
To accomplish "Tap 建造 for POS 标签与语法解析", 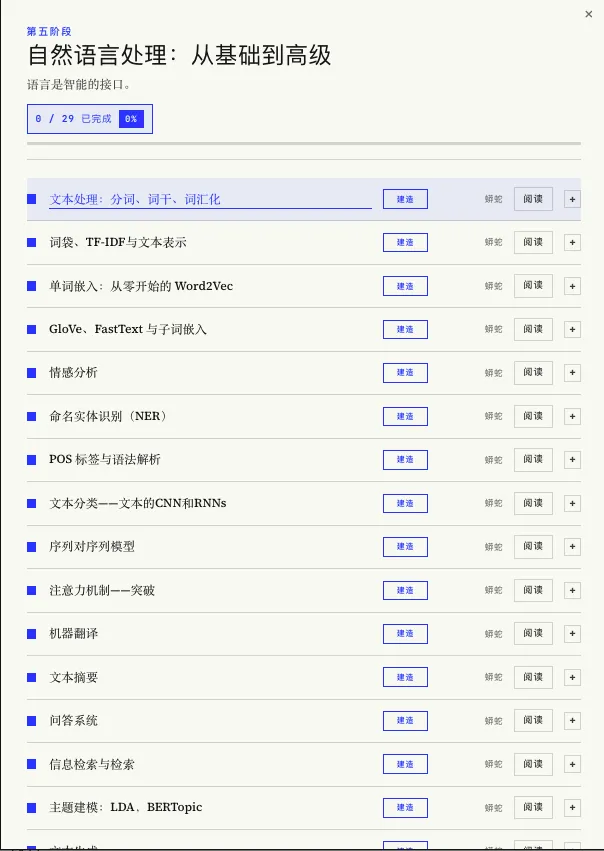I will [405, 460].
